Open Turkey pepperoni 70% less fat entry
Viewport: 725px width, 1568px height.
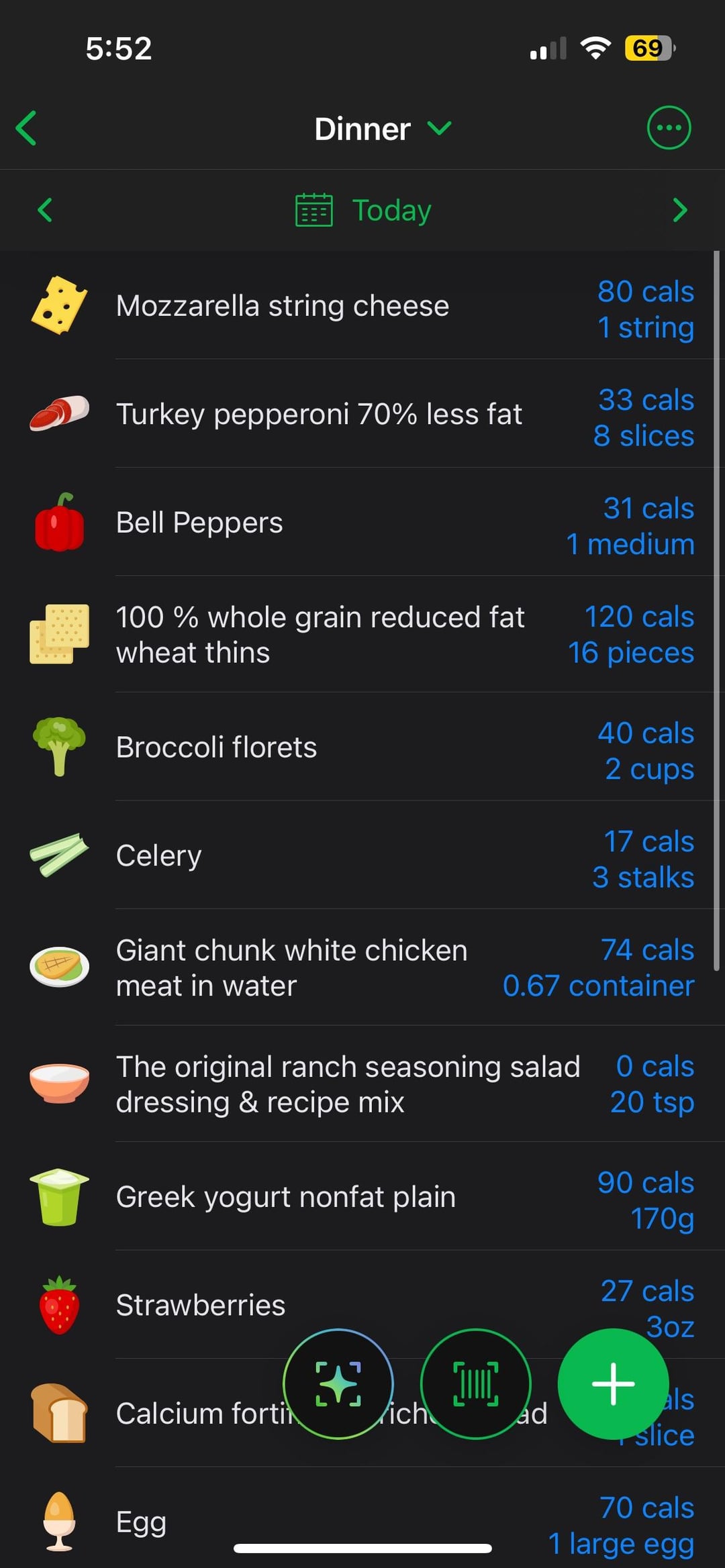pyautogui.click(x=362, y=414)
